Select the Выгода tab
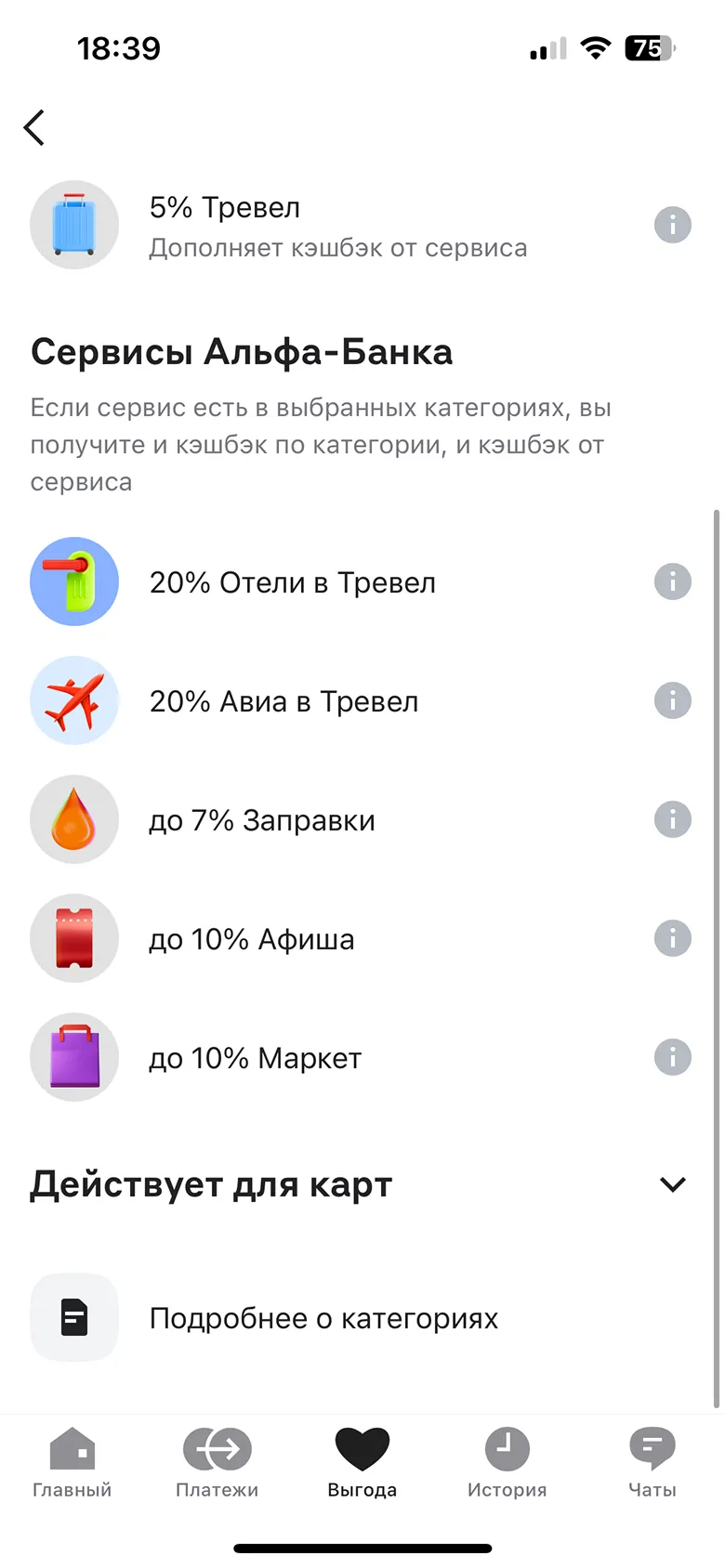The width and height of the screenshot is (725, 1568). (362, 1463)
